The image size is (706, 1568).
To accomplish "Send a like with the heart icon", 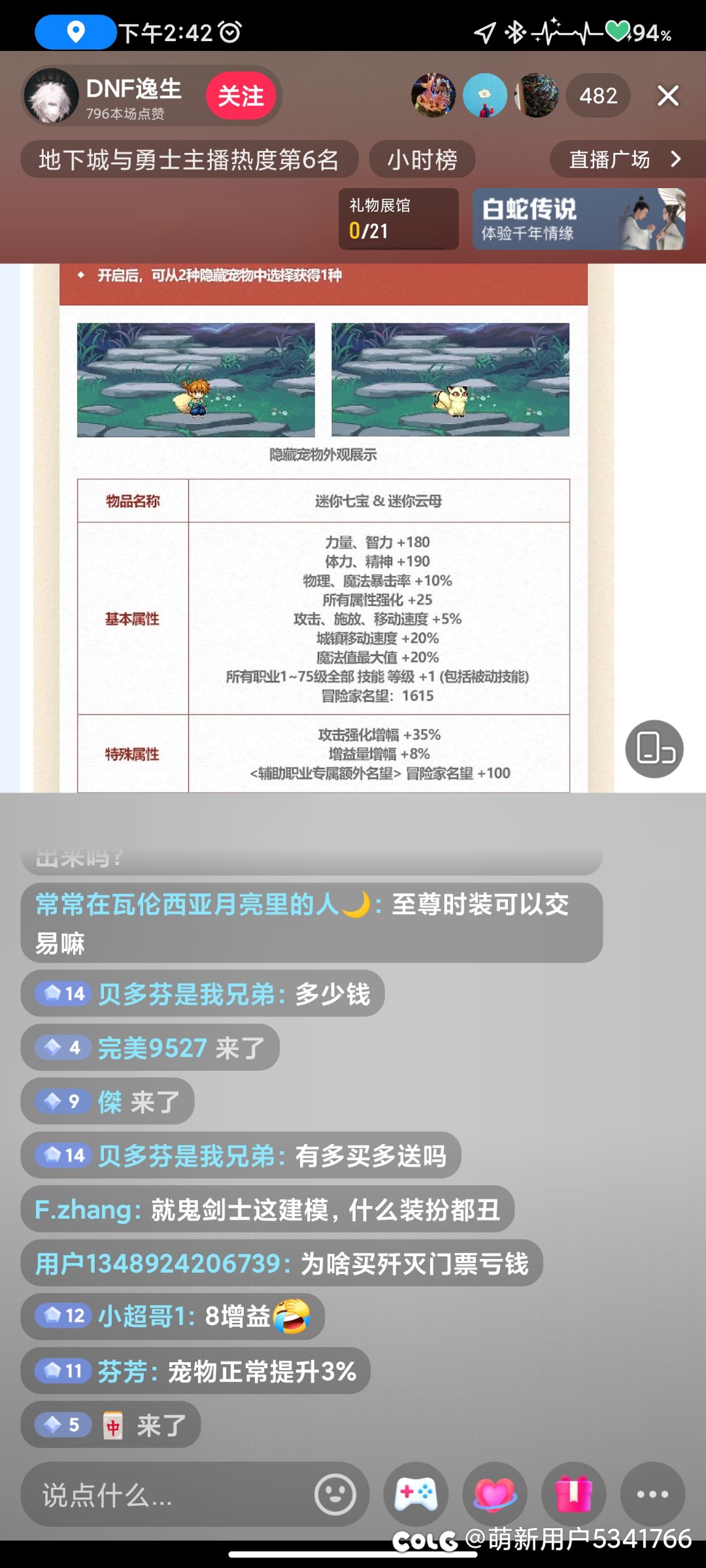I will click(495, 1494).
